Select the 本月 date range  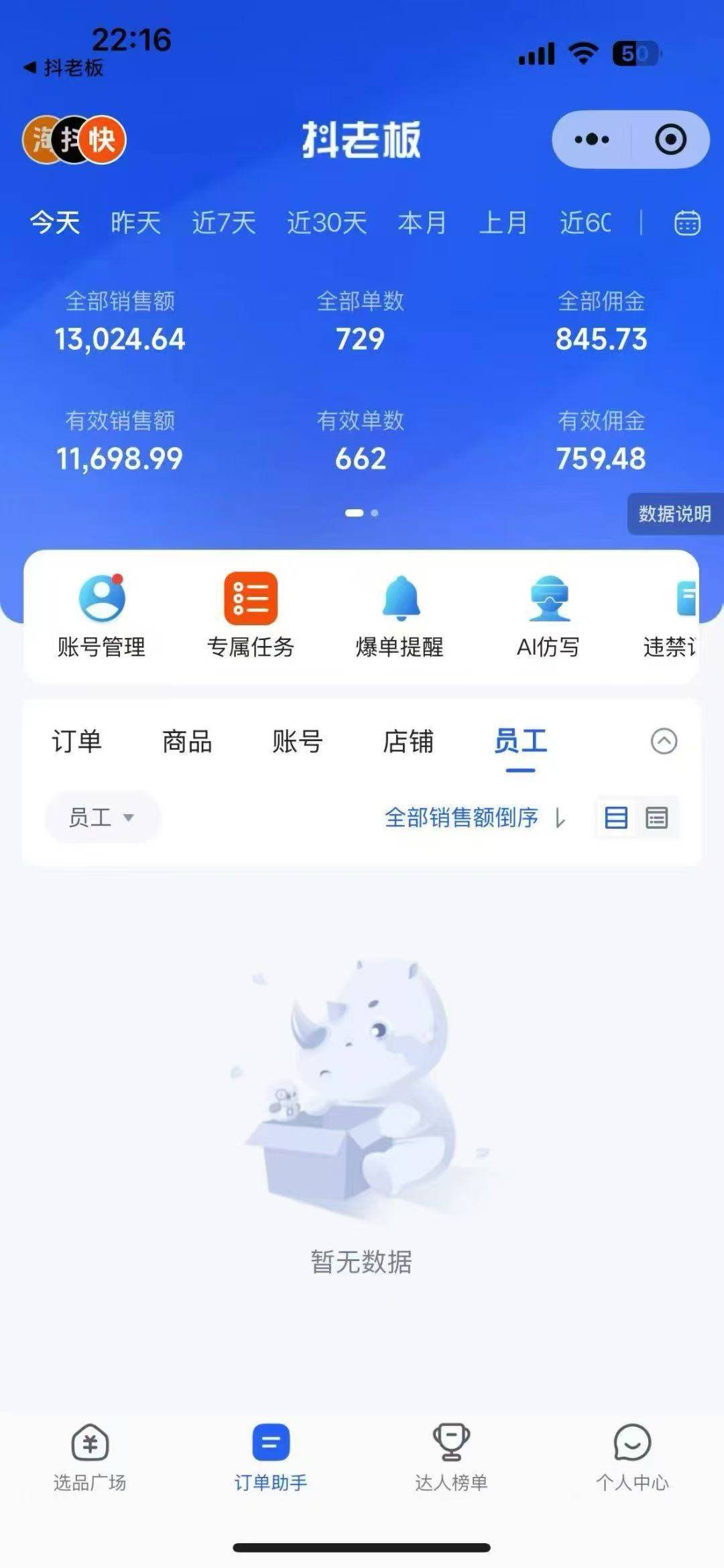[x=422, y=222]
